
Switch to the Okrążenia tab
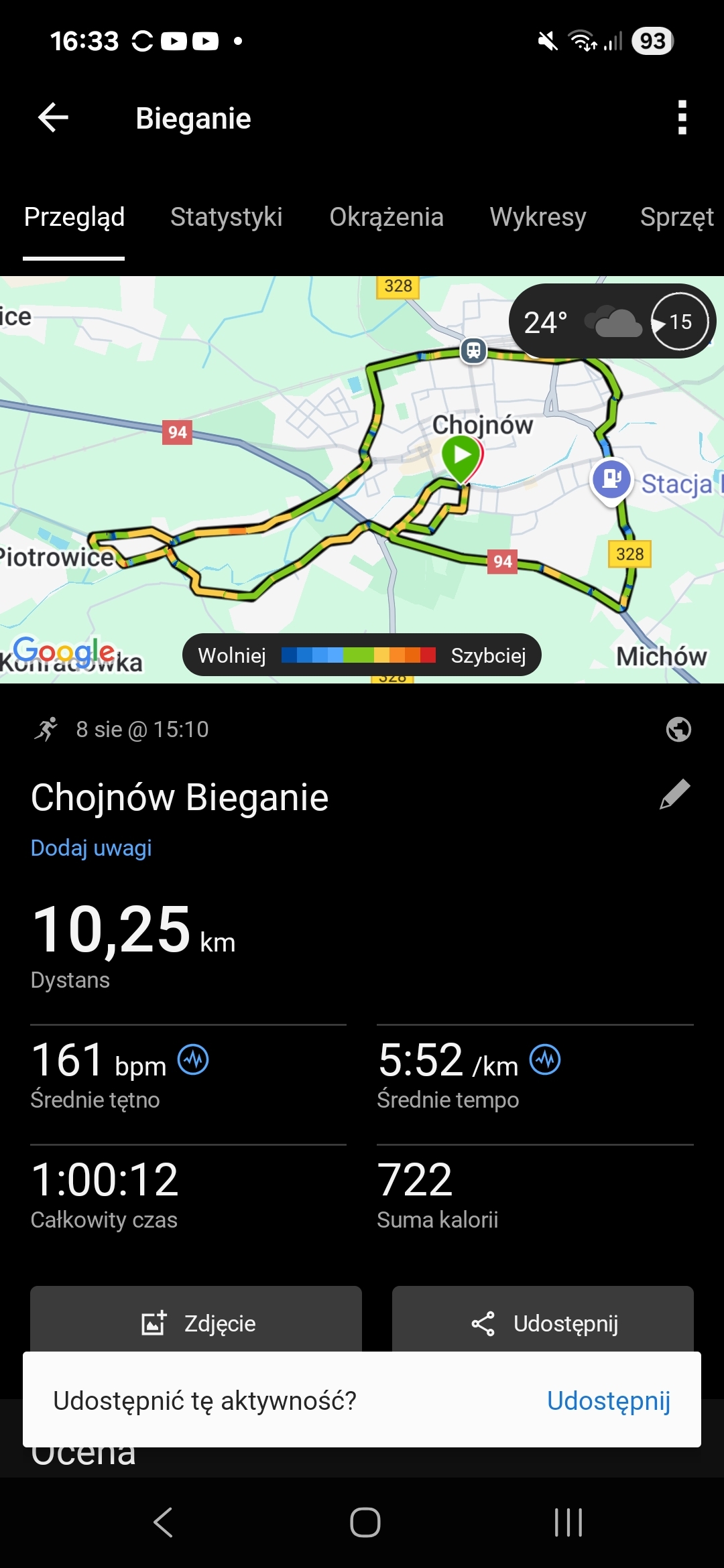click(386, 217)
